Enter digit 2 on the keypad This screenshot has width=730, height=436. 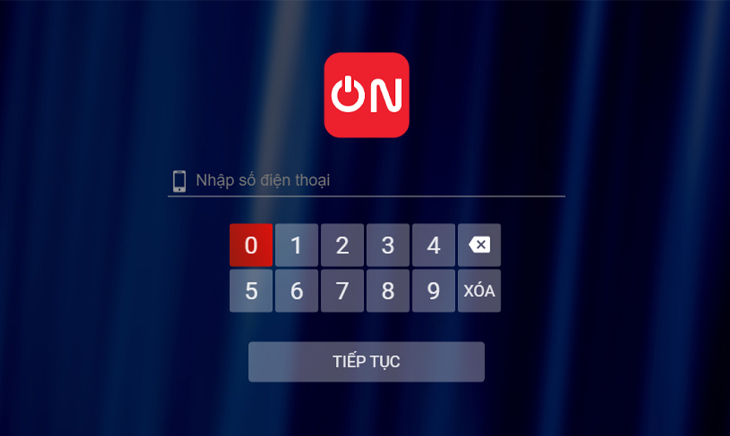(x=342, y=245)
